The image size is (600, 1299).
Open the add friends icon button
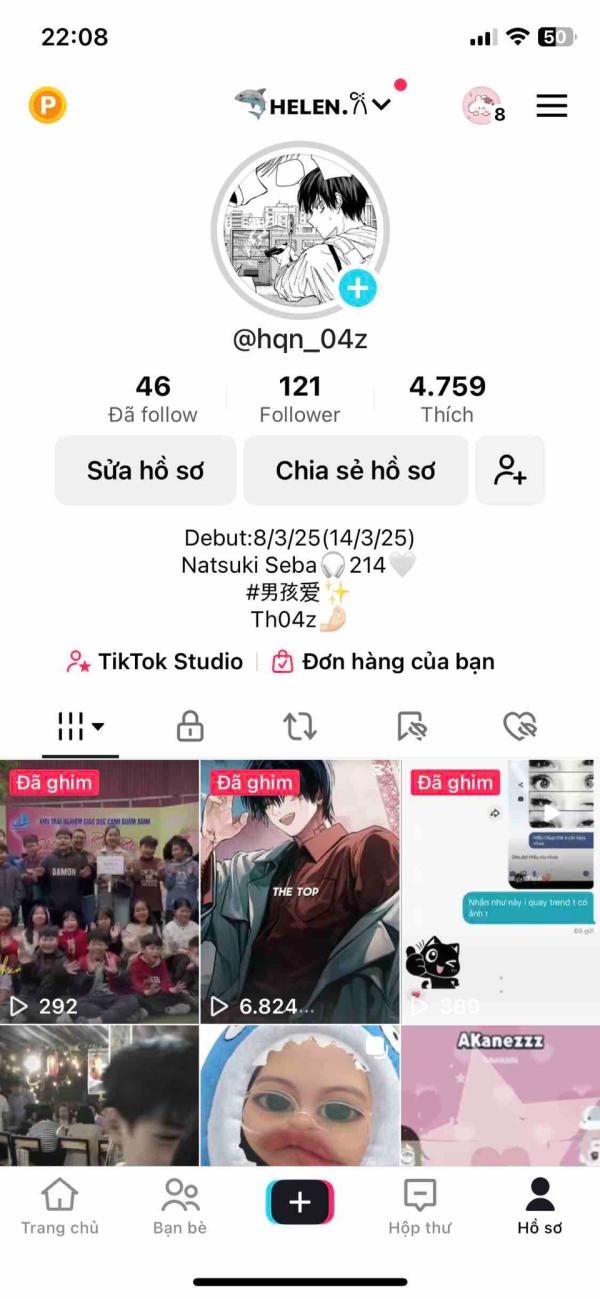click(510, 470)
